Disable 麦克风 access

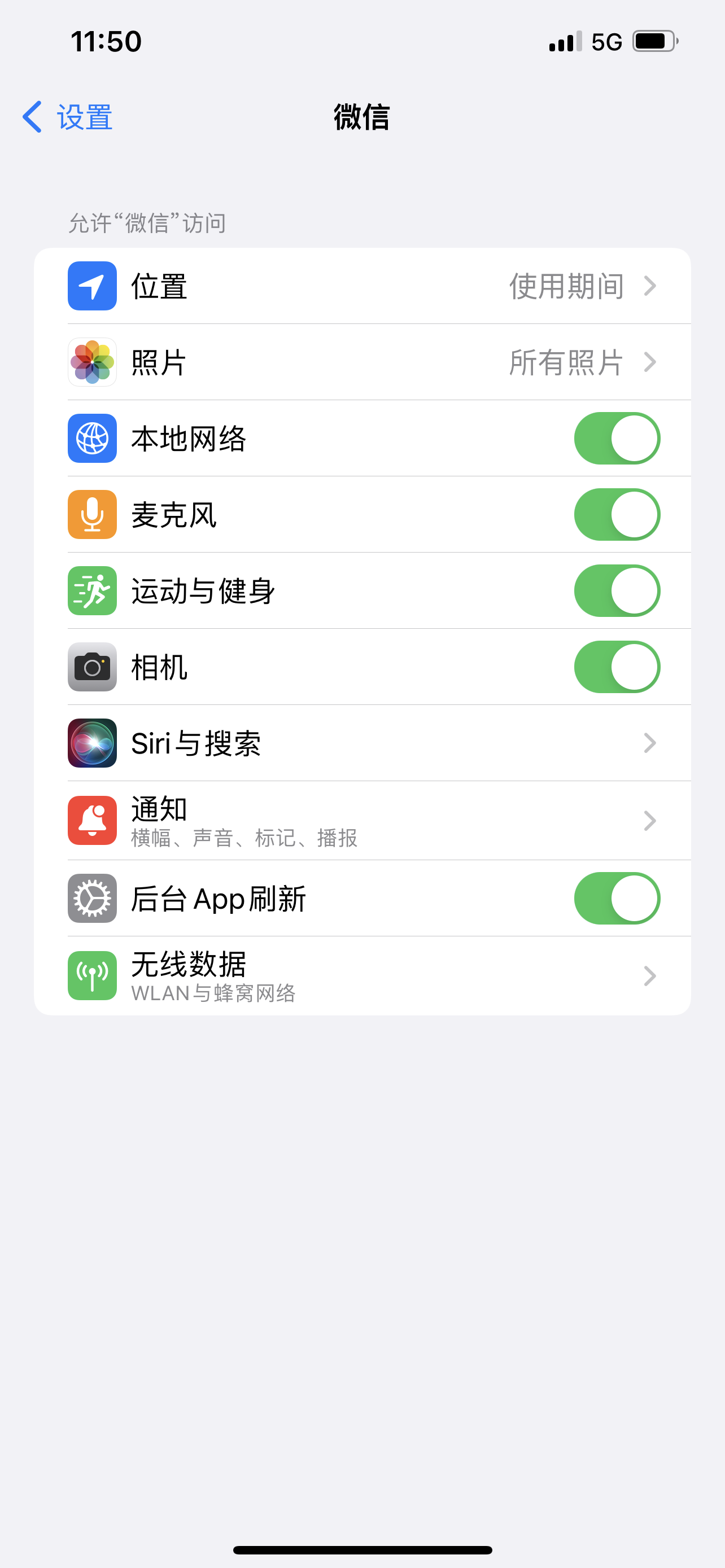tap(616, 514)
